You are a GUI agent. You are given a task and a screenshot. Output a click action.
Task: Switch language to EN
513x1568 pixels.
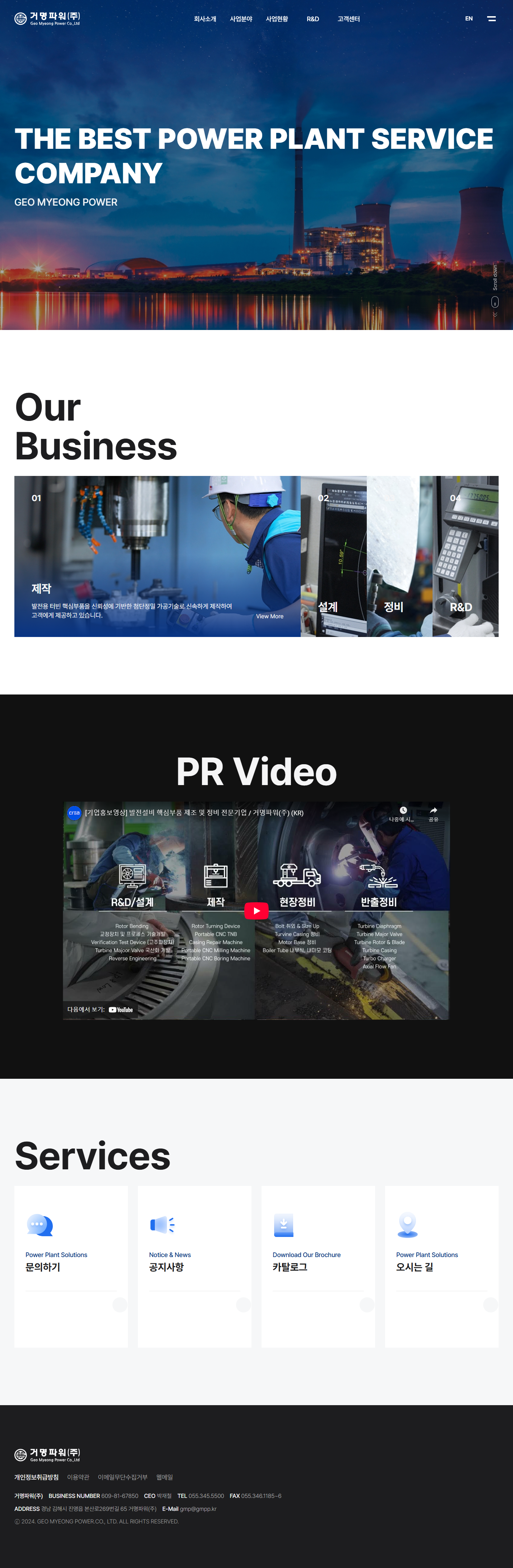[x=468, y=19]
